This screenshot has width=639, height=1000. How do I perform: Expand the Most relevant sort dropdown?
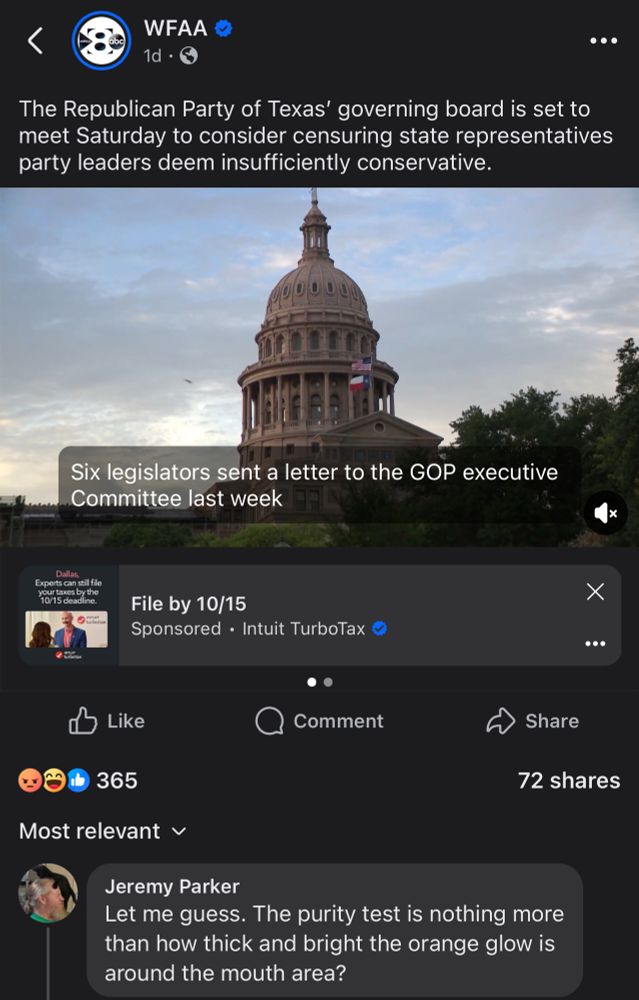pos(103,831)
